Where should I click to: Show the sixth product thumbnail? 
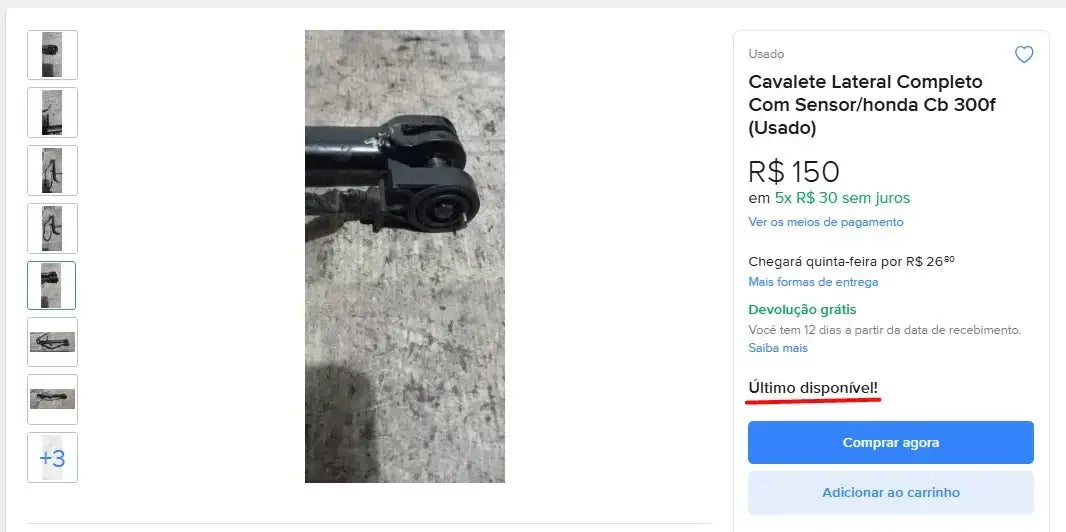[52, 342]
